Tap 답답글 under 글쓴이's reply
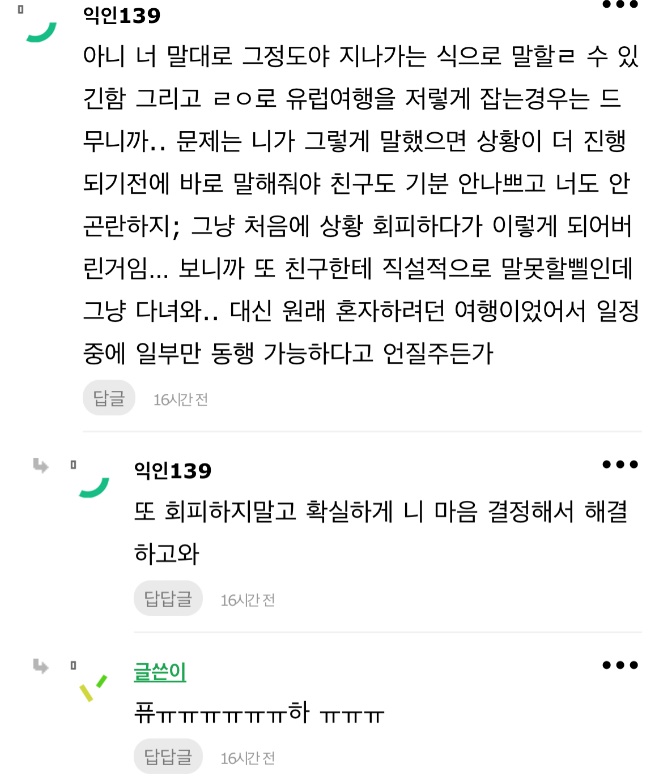Screen dimensions: 653x781 coord(167,757)
